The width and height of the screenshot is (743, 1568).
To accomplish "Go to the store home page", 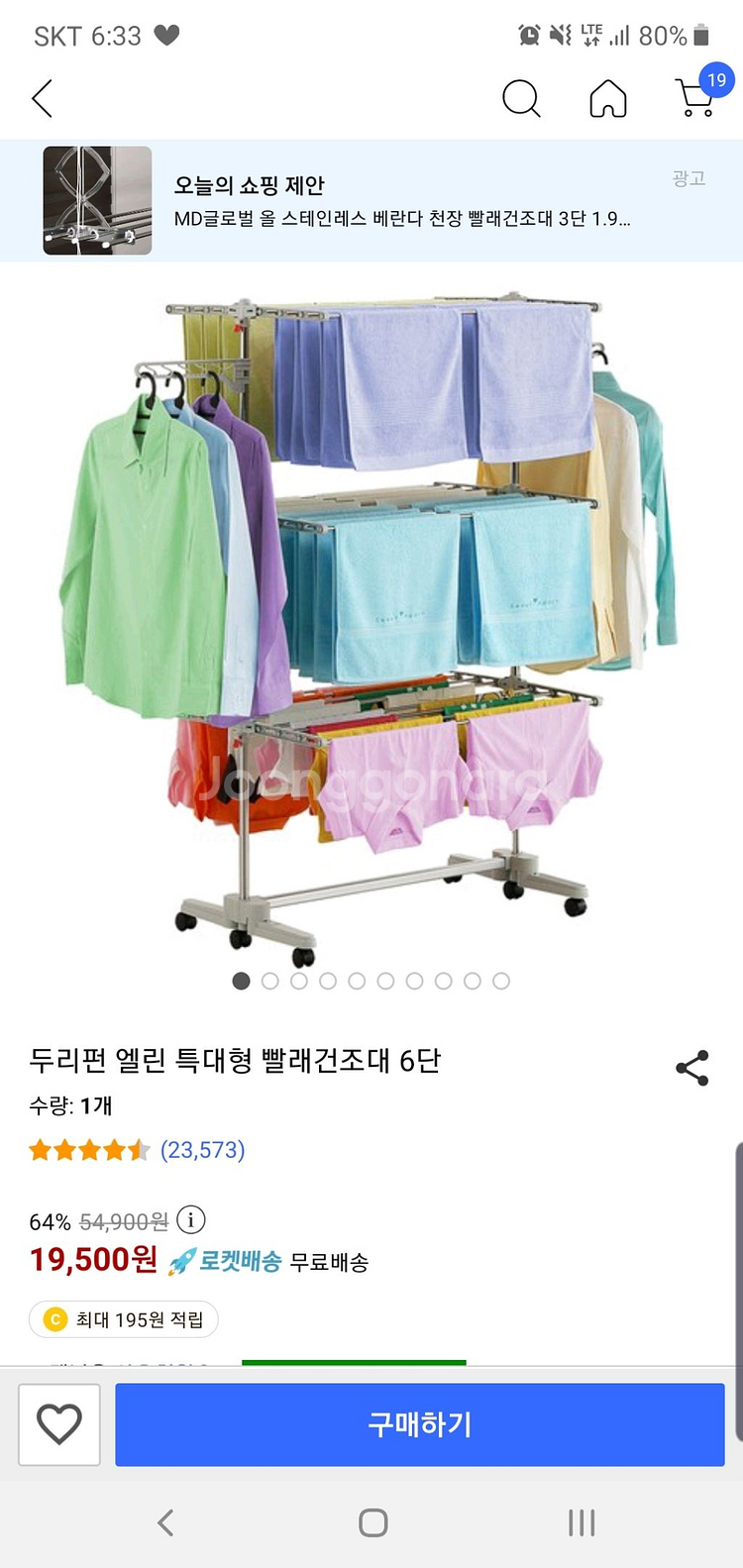I will click(608, 98).
